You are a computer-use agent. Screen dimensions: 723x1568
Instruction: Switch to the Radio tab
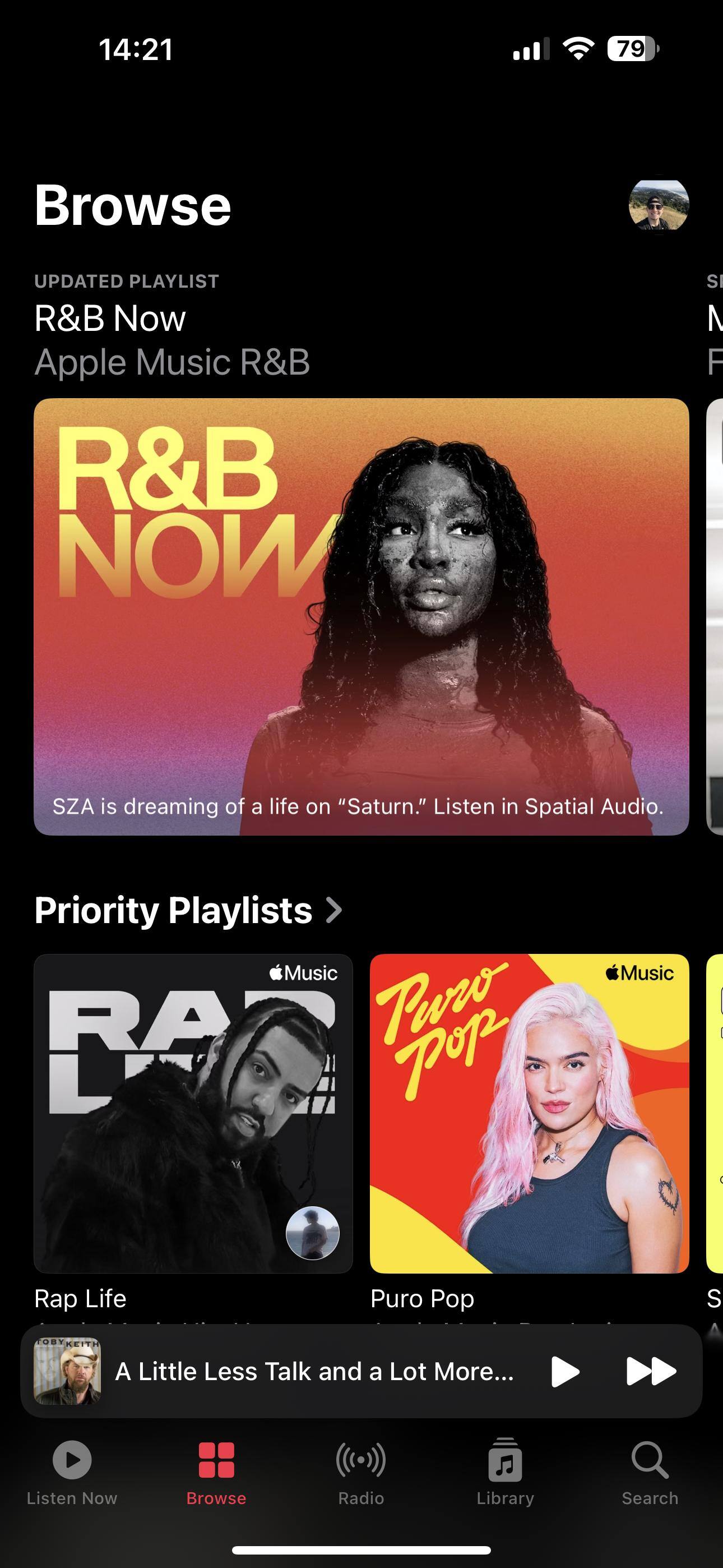pyautogui.click(x=361, y=1472)
